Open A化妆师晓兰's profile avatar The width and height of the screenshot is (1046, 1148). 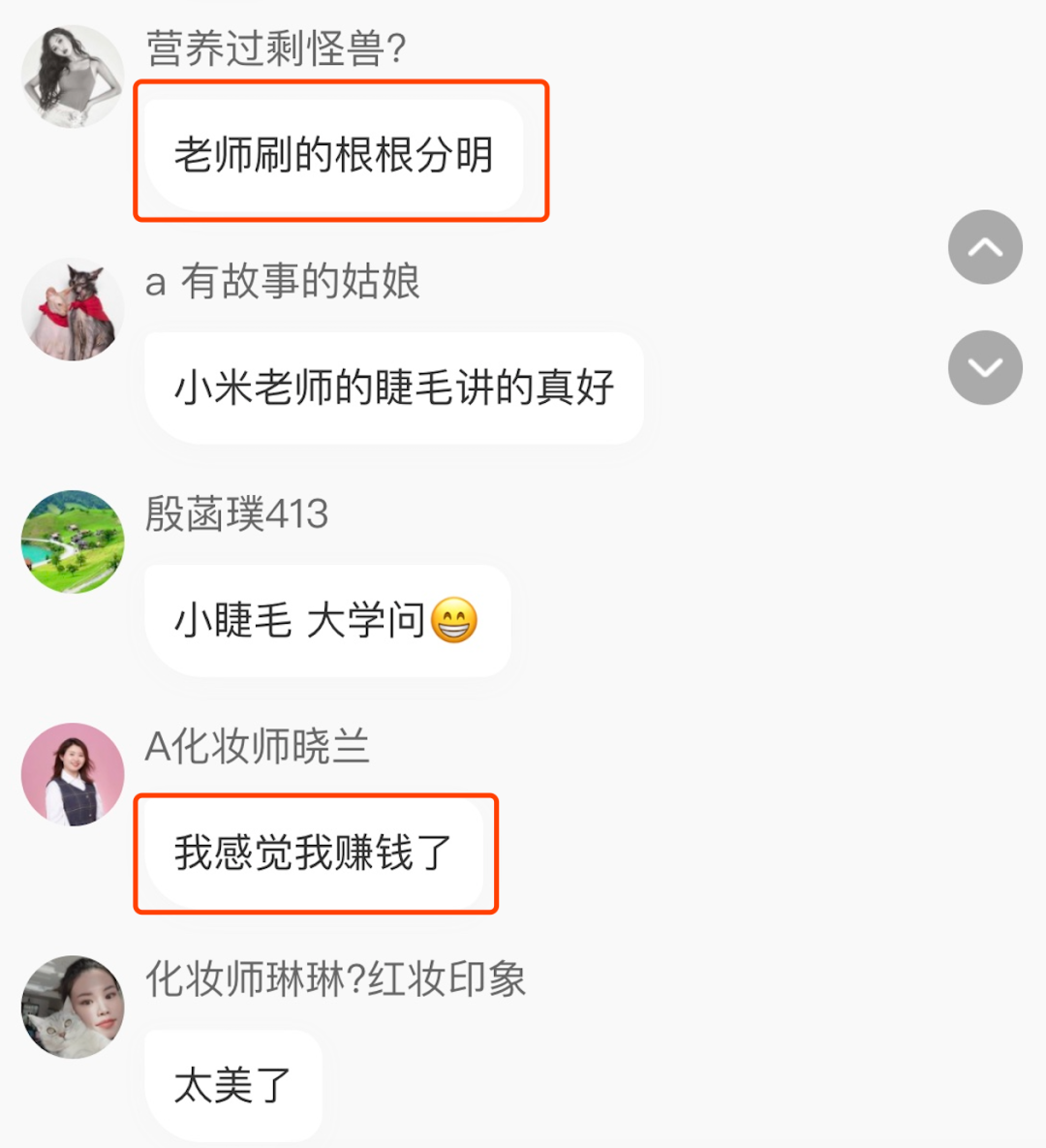click(73, 774)
